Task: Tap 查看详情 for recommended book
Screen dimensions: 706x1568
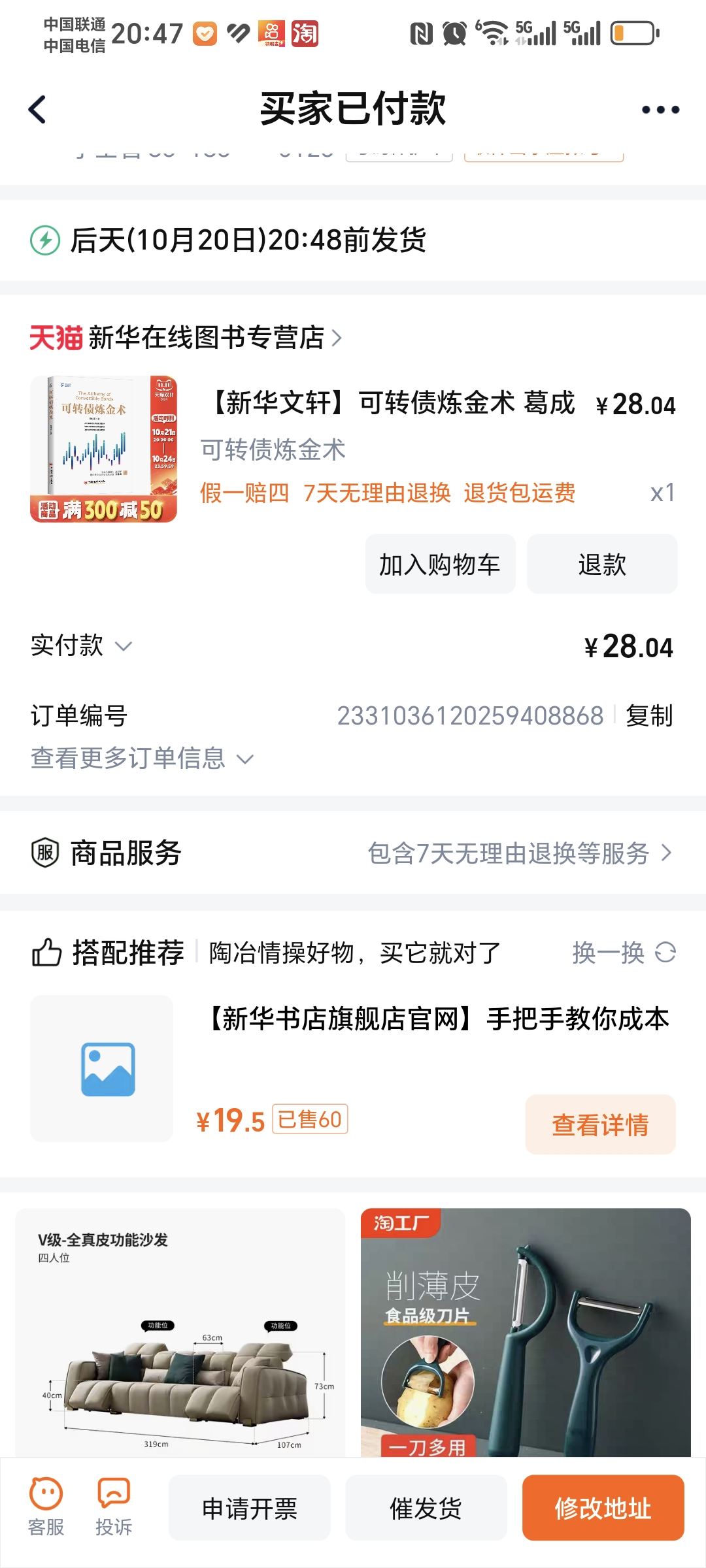Action: coord(599,1124)
